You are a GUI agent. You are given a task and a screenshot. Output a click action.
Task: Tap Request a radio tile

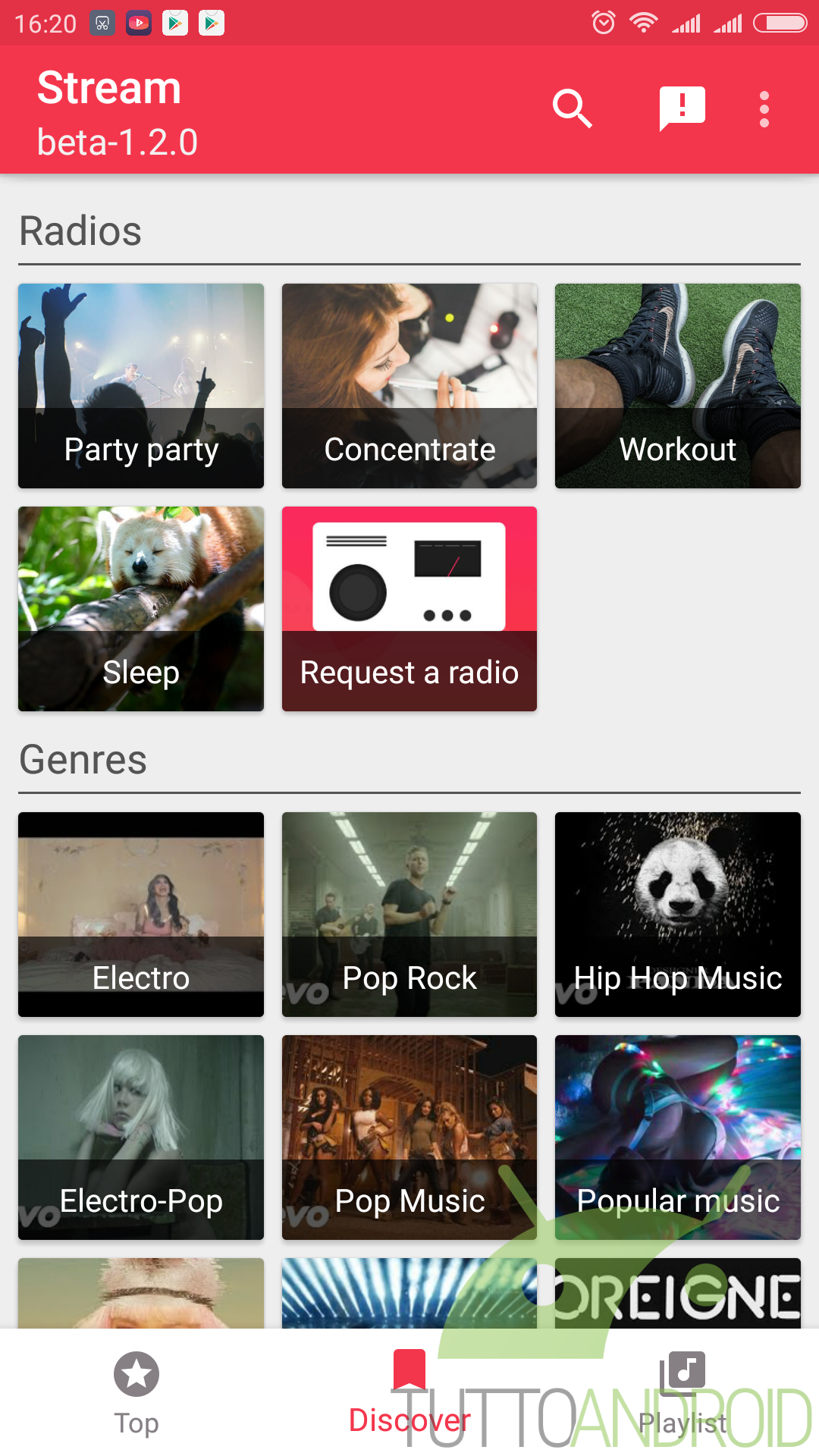pos(409,609)
